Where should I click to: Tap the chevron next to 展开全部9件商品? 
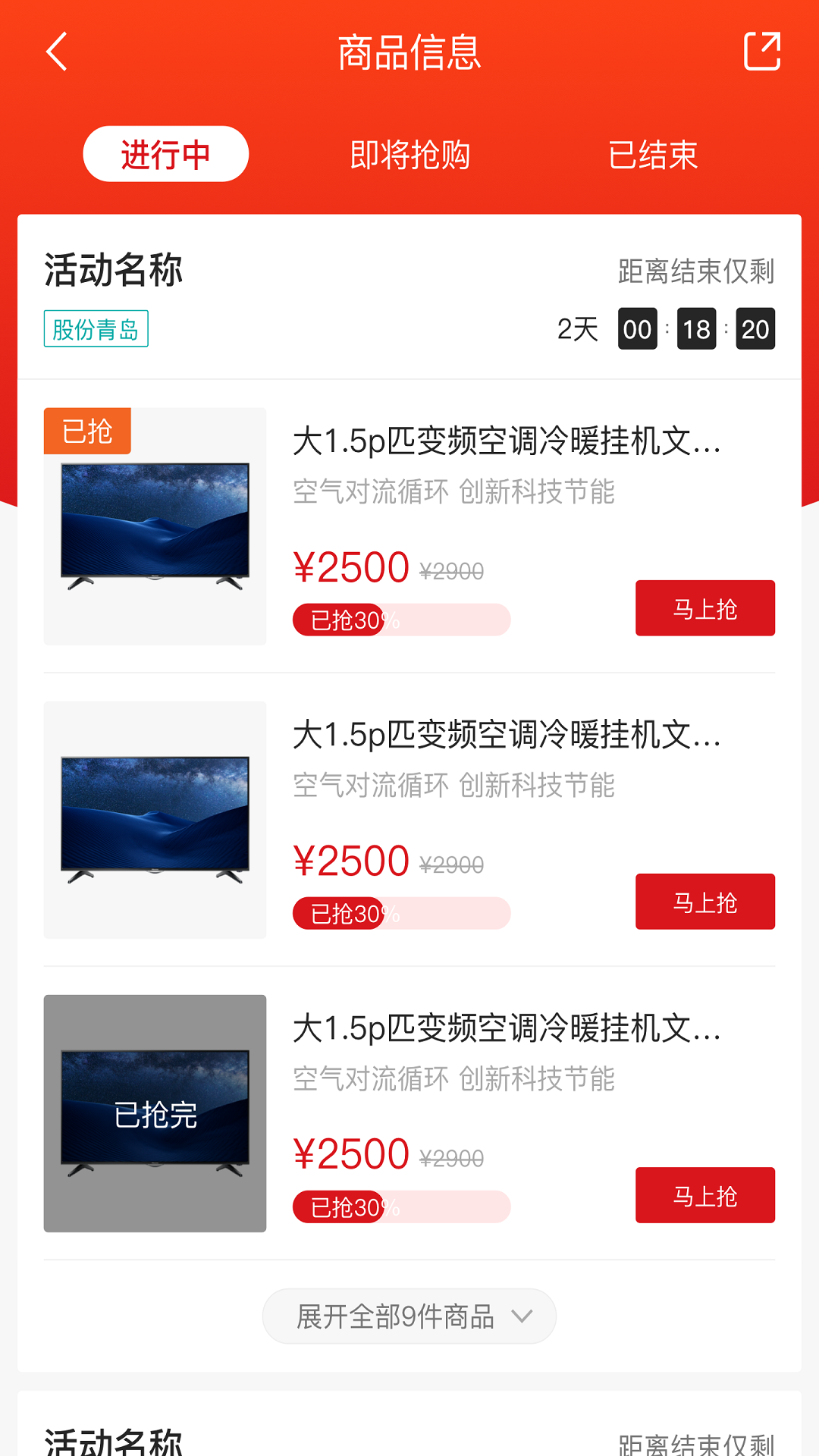tap(522, 1317)
